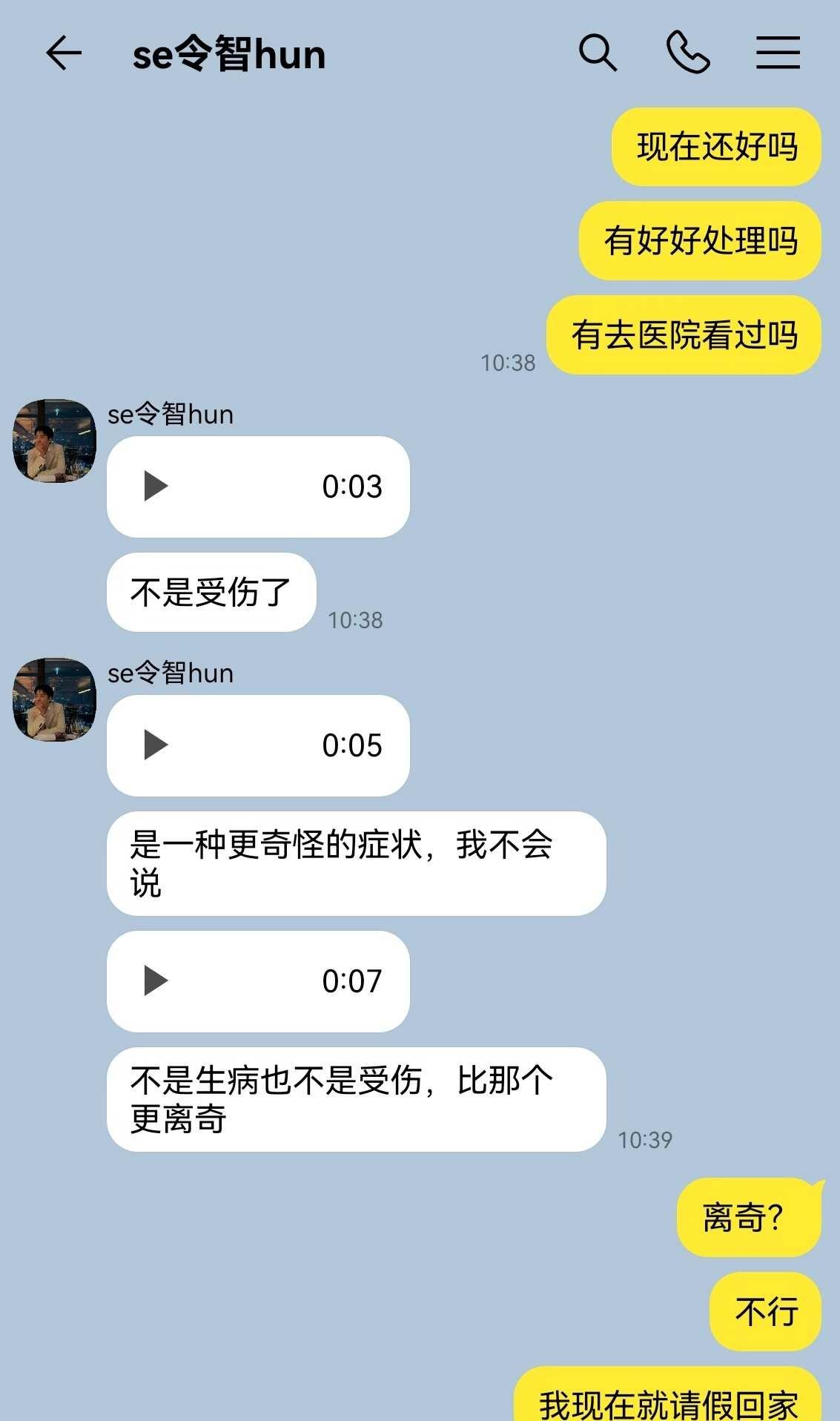Search within this conversation
This screenshot has width=840, height=1421.
[598, 53]
